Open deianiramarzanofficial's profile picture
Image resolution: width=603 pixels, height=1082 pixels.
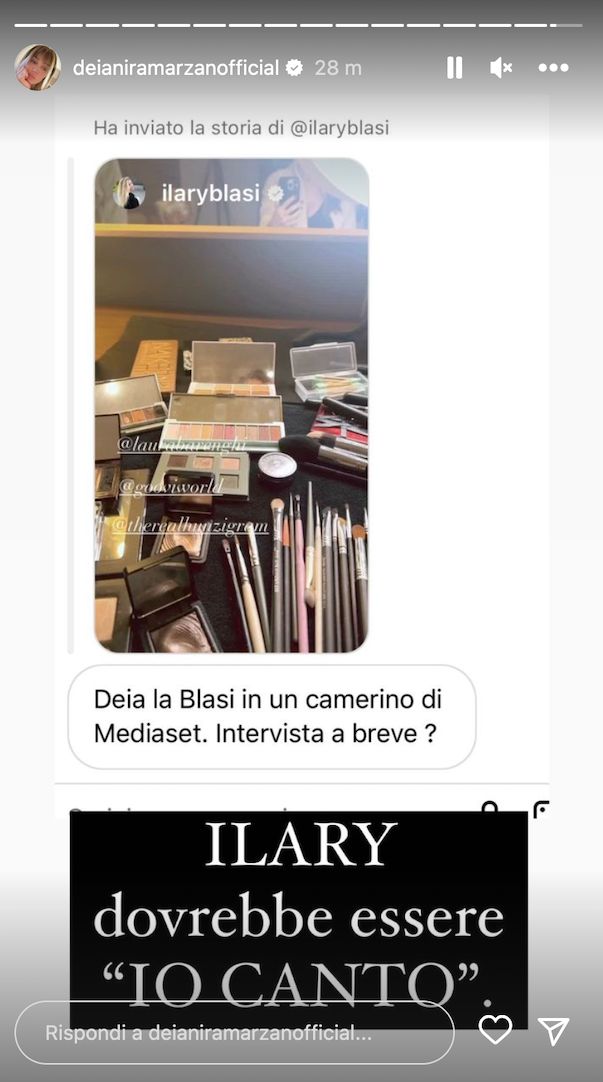click(37, 68)
